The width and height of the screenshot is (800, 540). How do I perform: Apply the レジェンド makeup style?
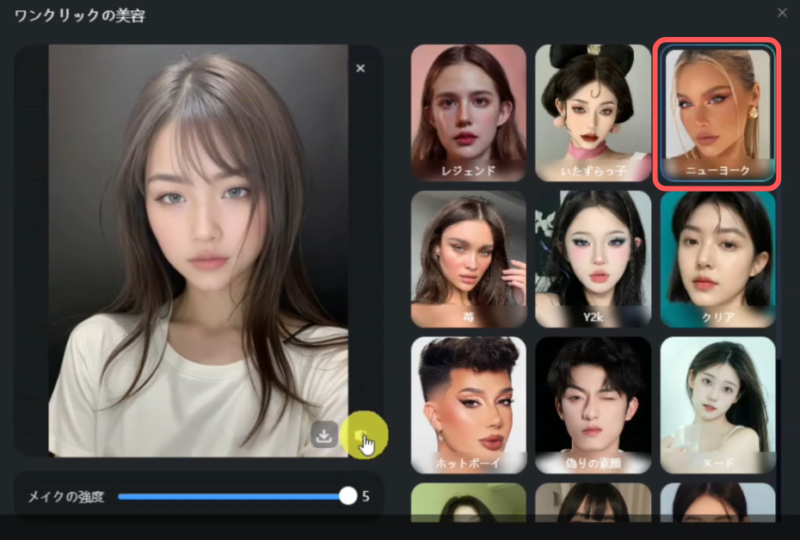tap(469, 113)
